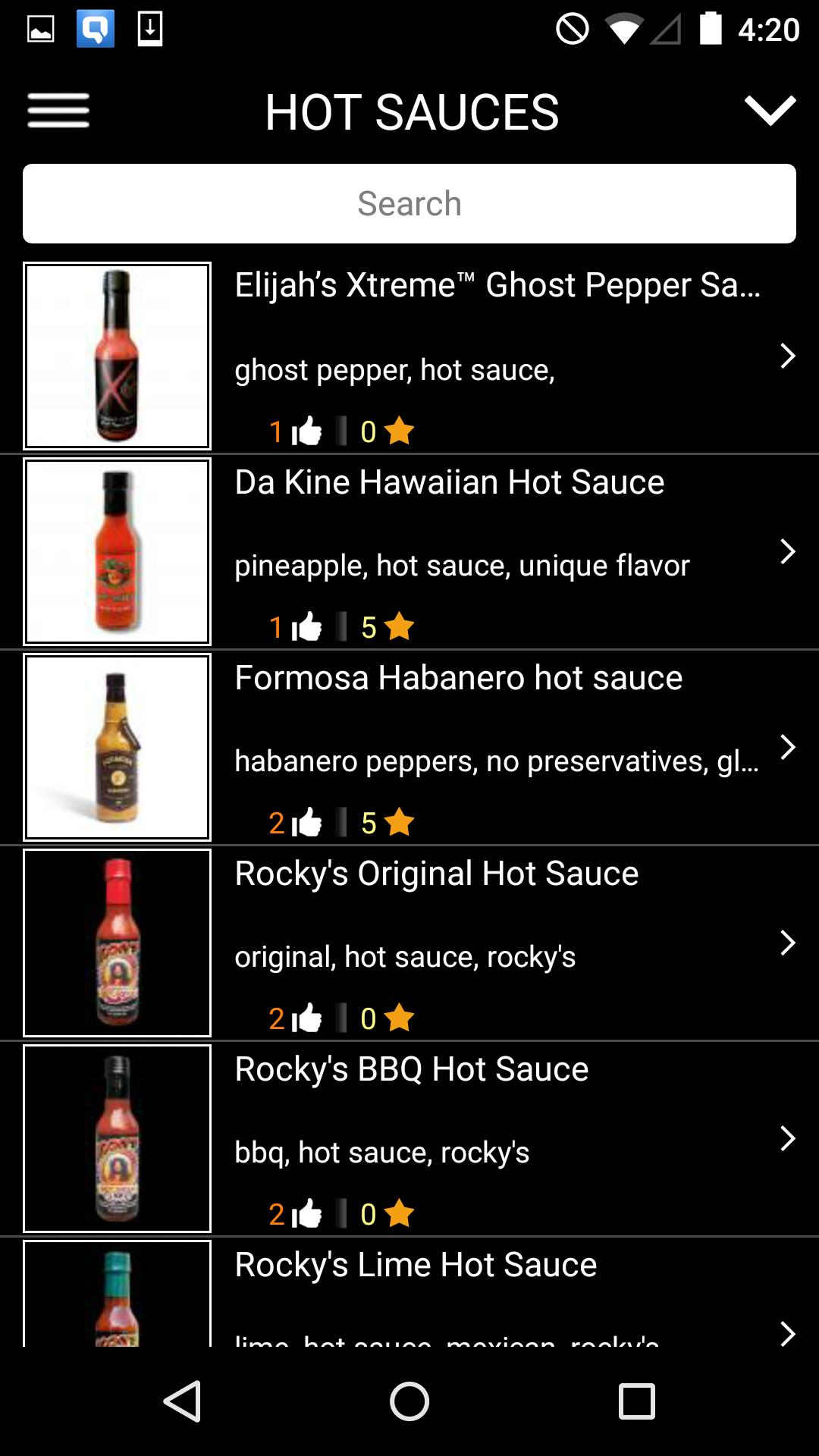
Task: Tap the Search field
Action: (409, 203)
